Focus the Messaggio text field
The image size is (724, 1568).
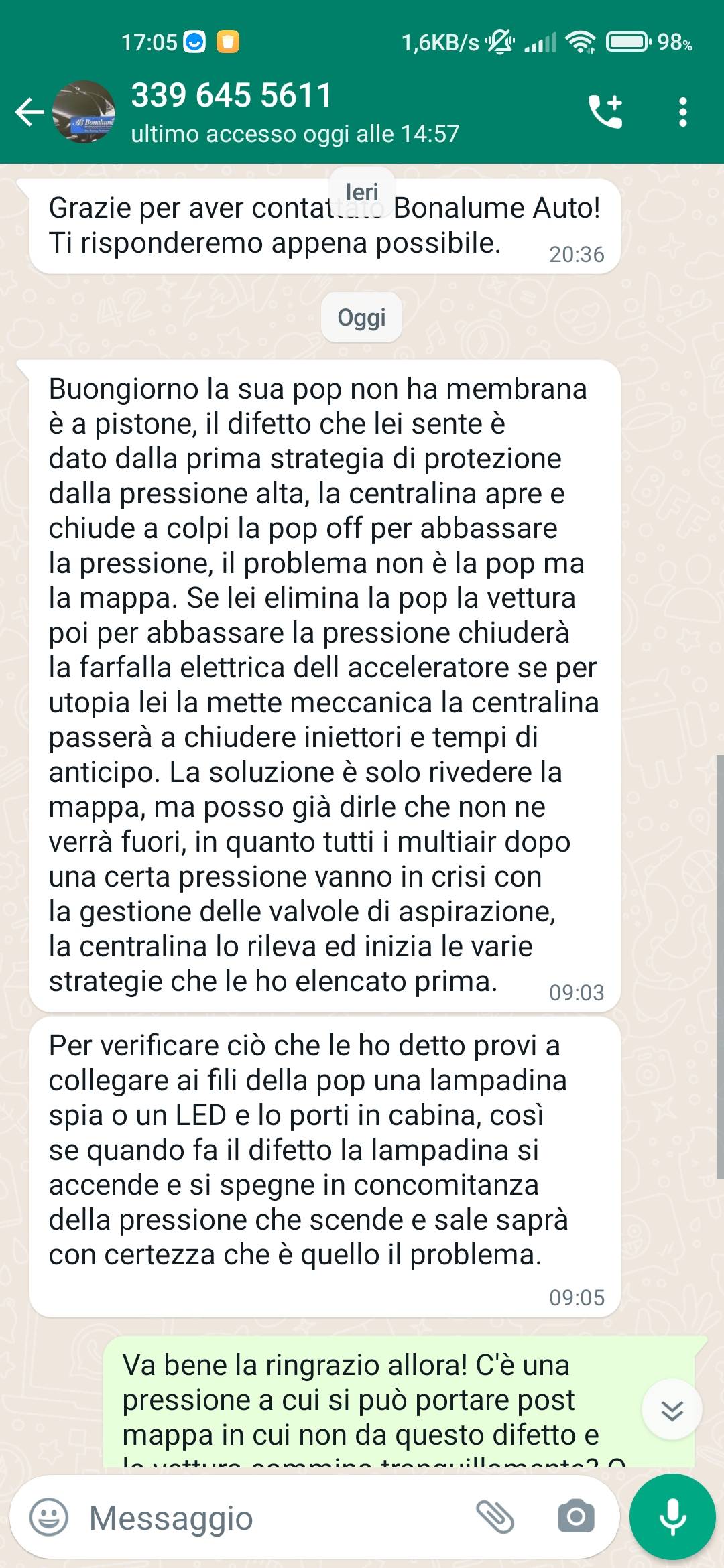pos(275,1518)
